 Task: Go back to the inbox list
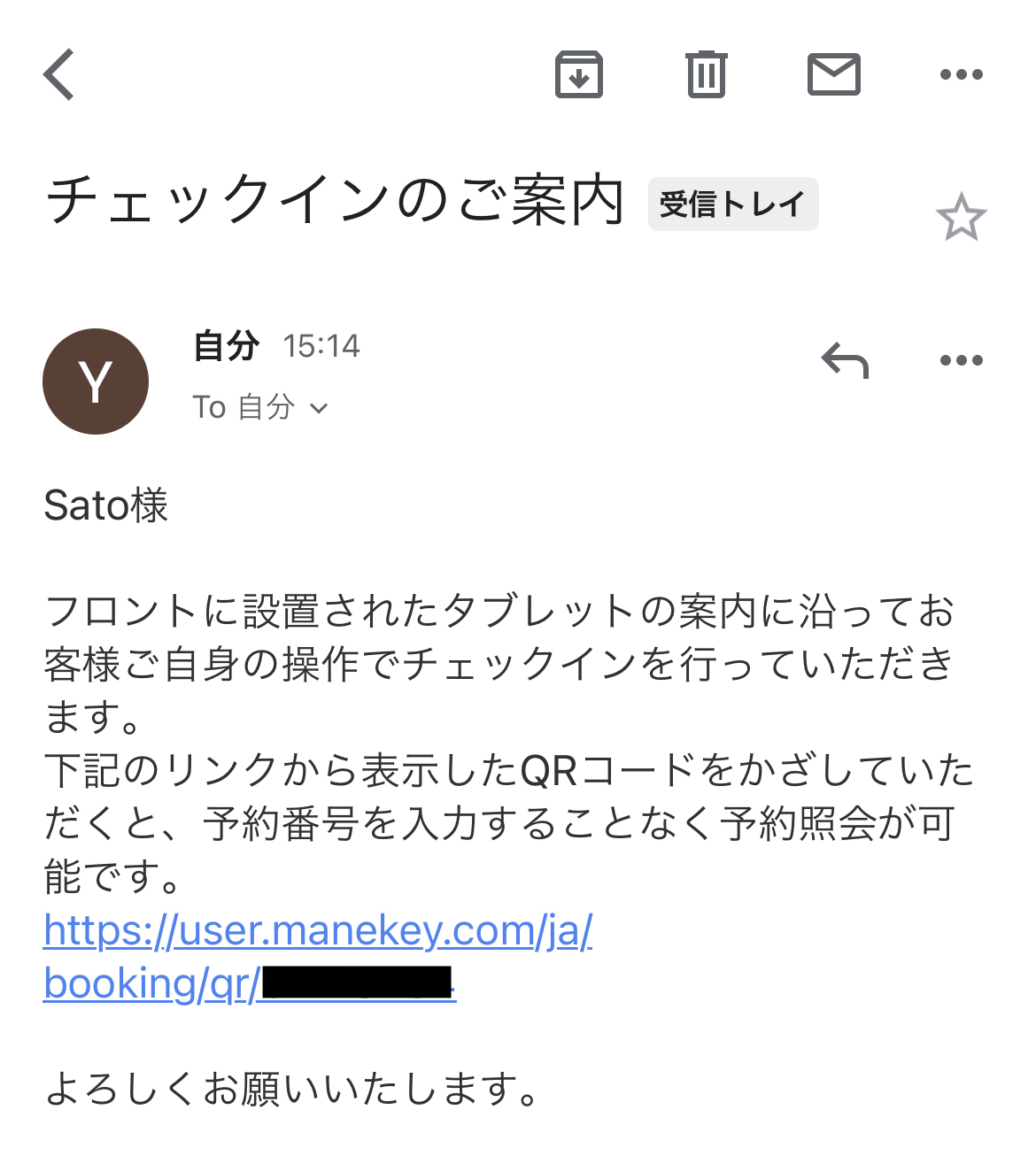[x=59, y=74]
